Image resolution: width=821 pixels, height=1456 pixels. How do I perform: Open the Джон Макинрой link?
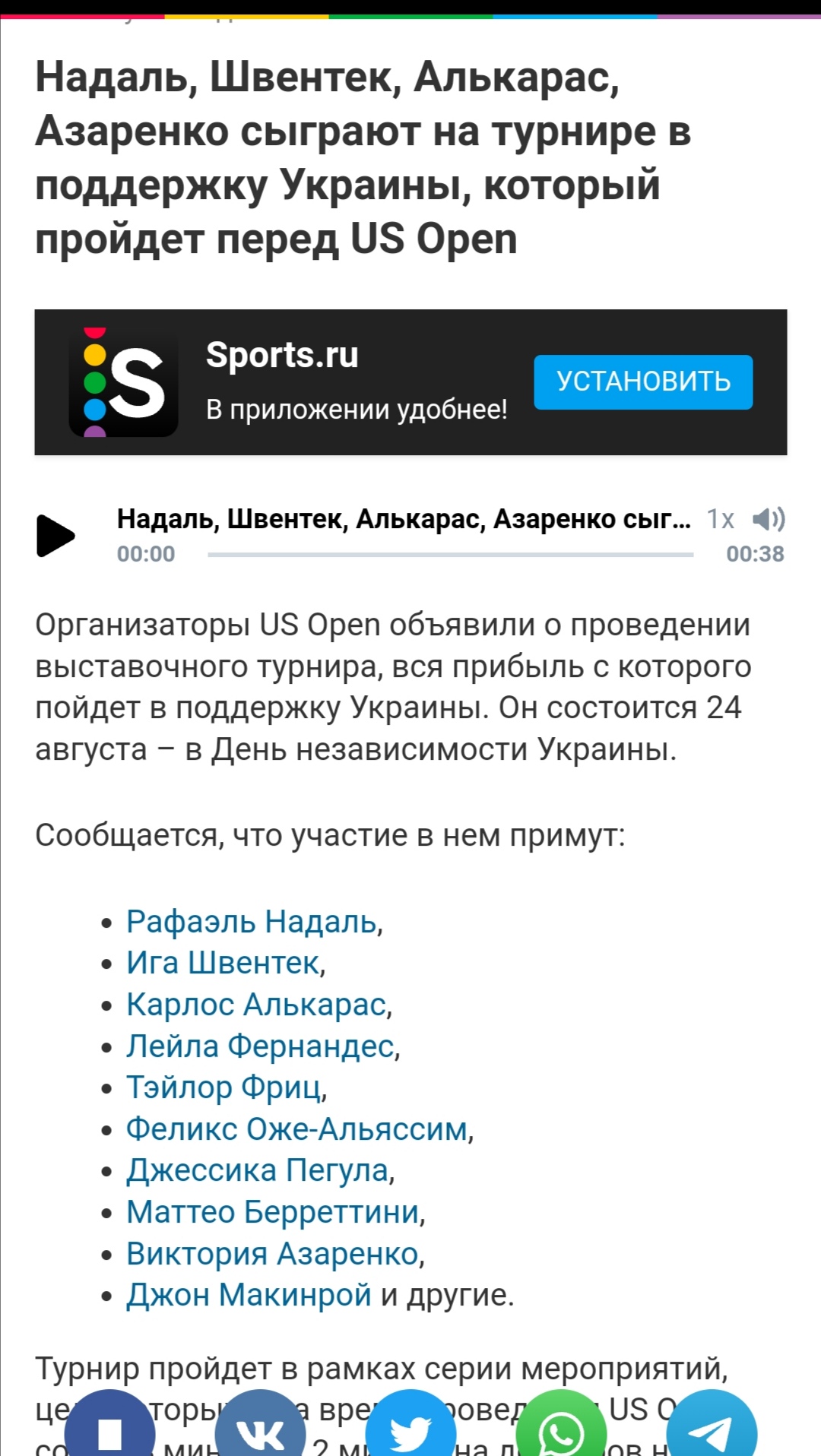point(249,1295)
